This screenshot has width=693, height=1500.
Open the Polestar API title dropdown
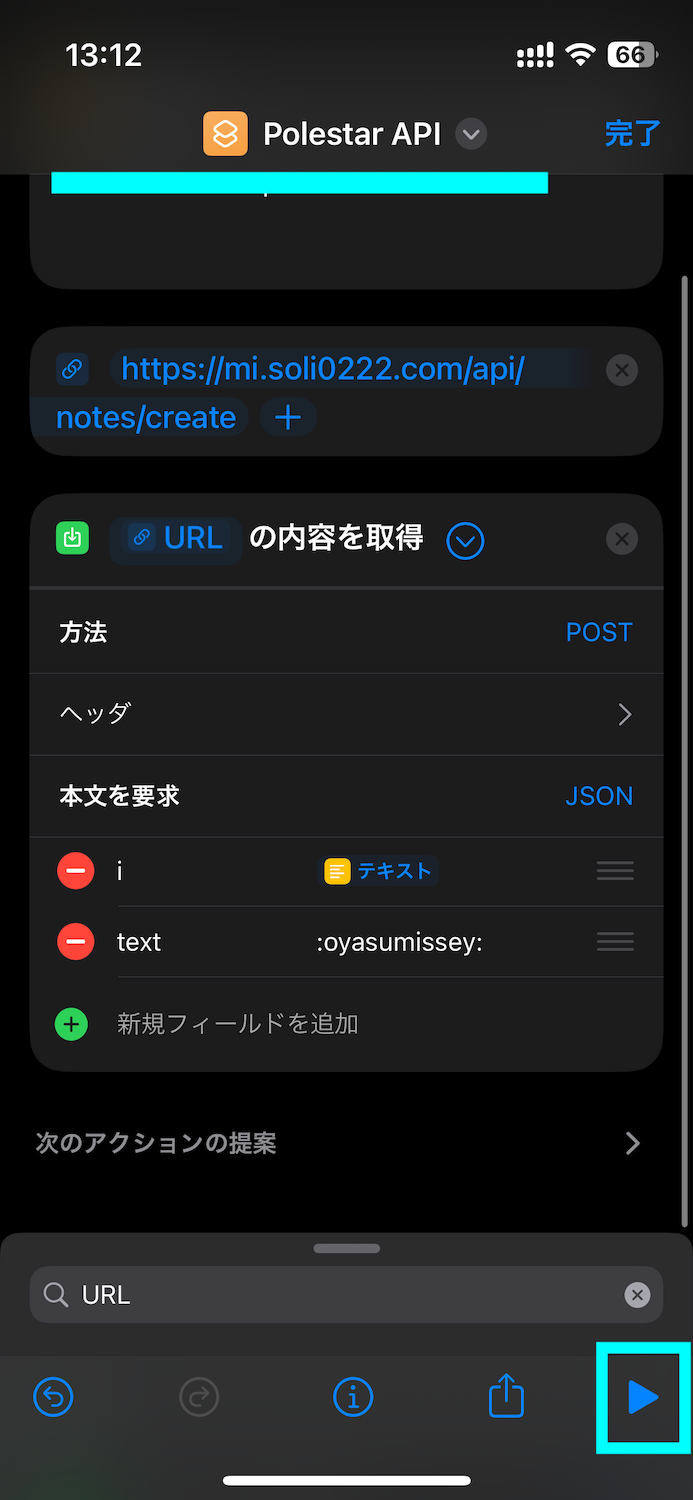[x=470, y=134]
